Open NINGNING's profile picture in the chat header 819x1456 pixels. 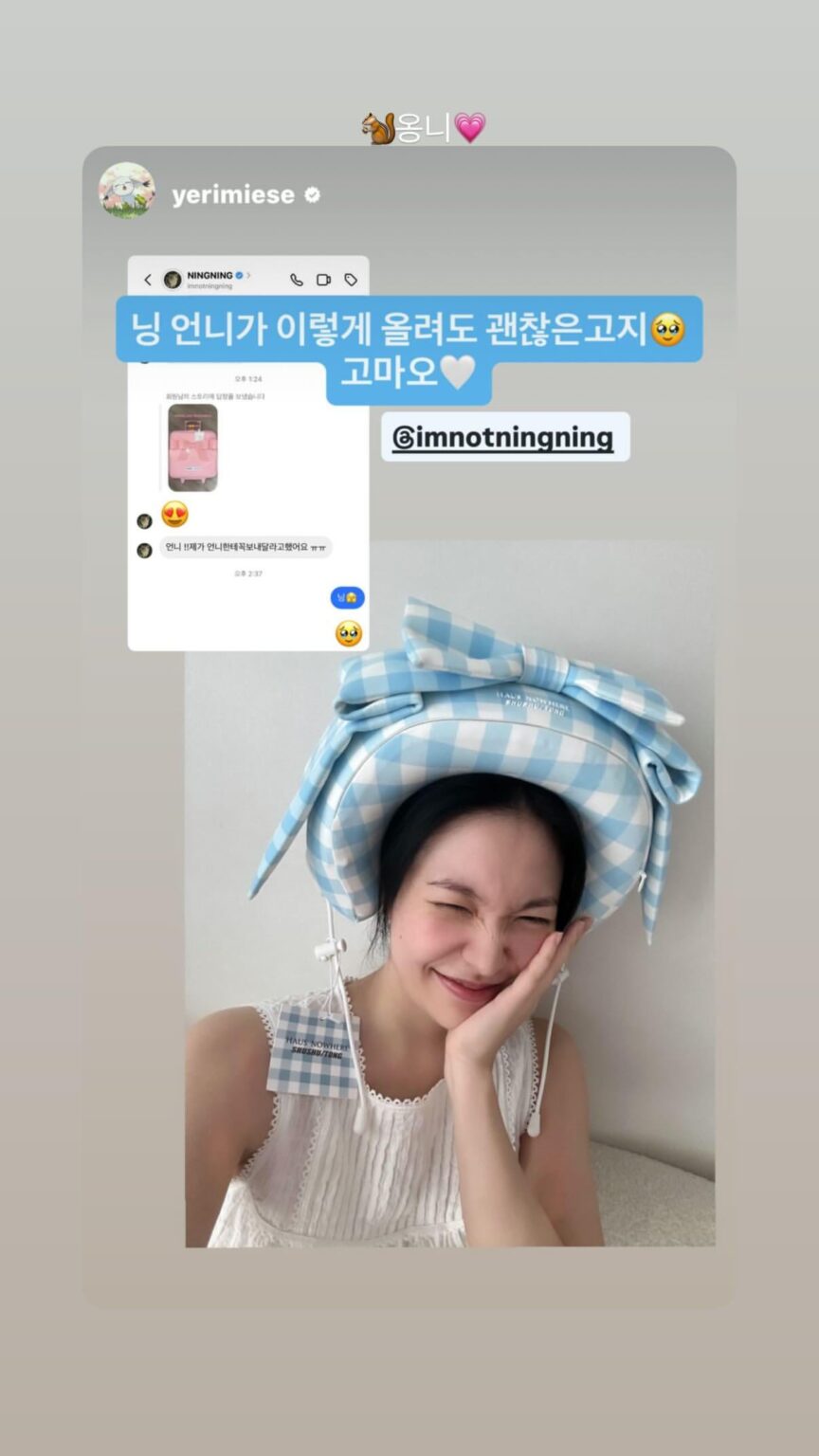[171, 280]
